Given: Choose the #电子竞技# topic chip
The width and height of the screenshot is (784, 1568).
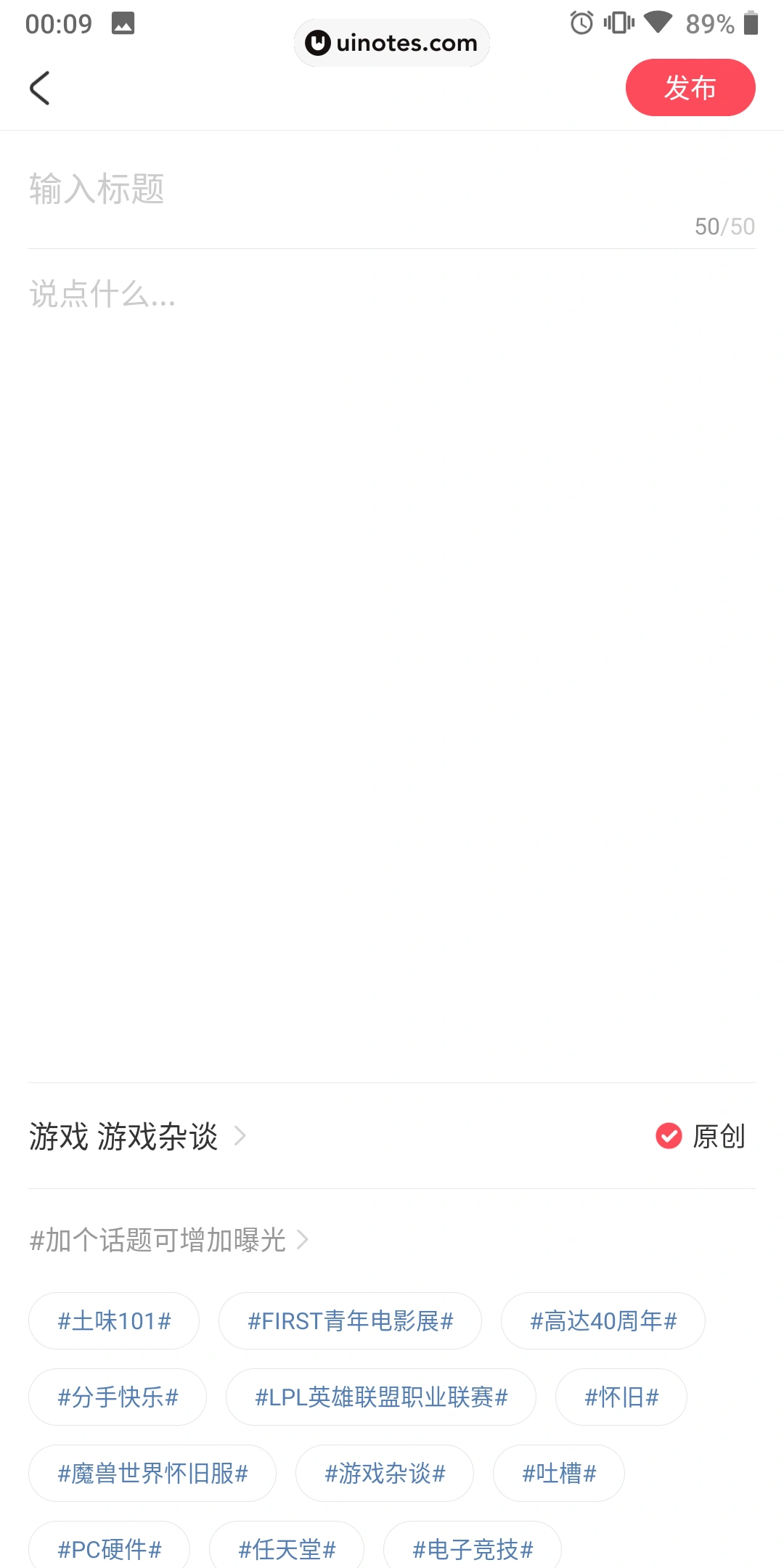Looking at the screenshot, I should (473, 1549).
